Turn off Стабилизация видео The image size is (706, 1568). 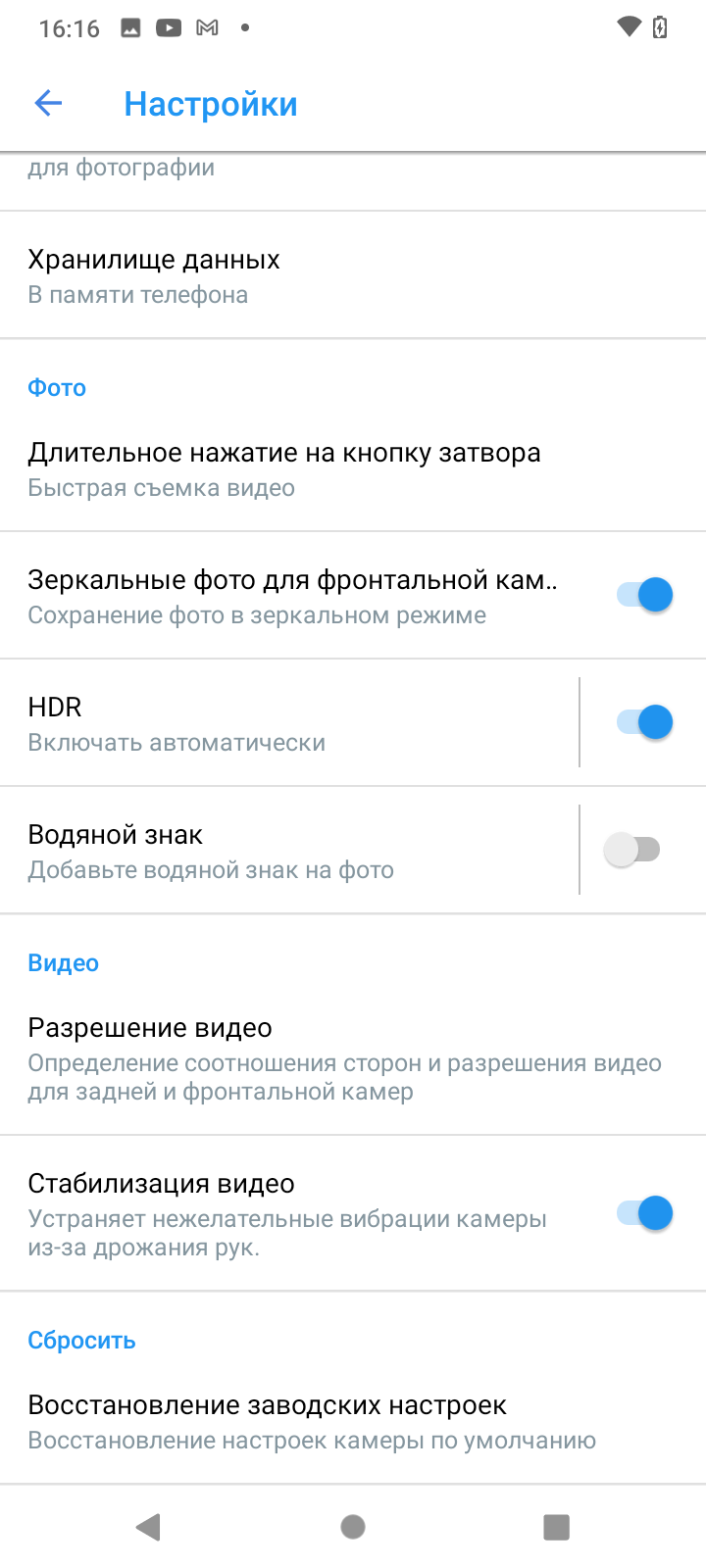coord(644,1213)
